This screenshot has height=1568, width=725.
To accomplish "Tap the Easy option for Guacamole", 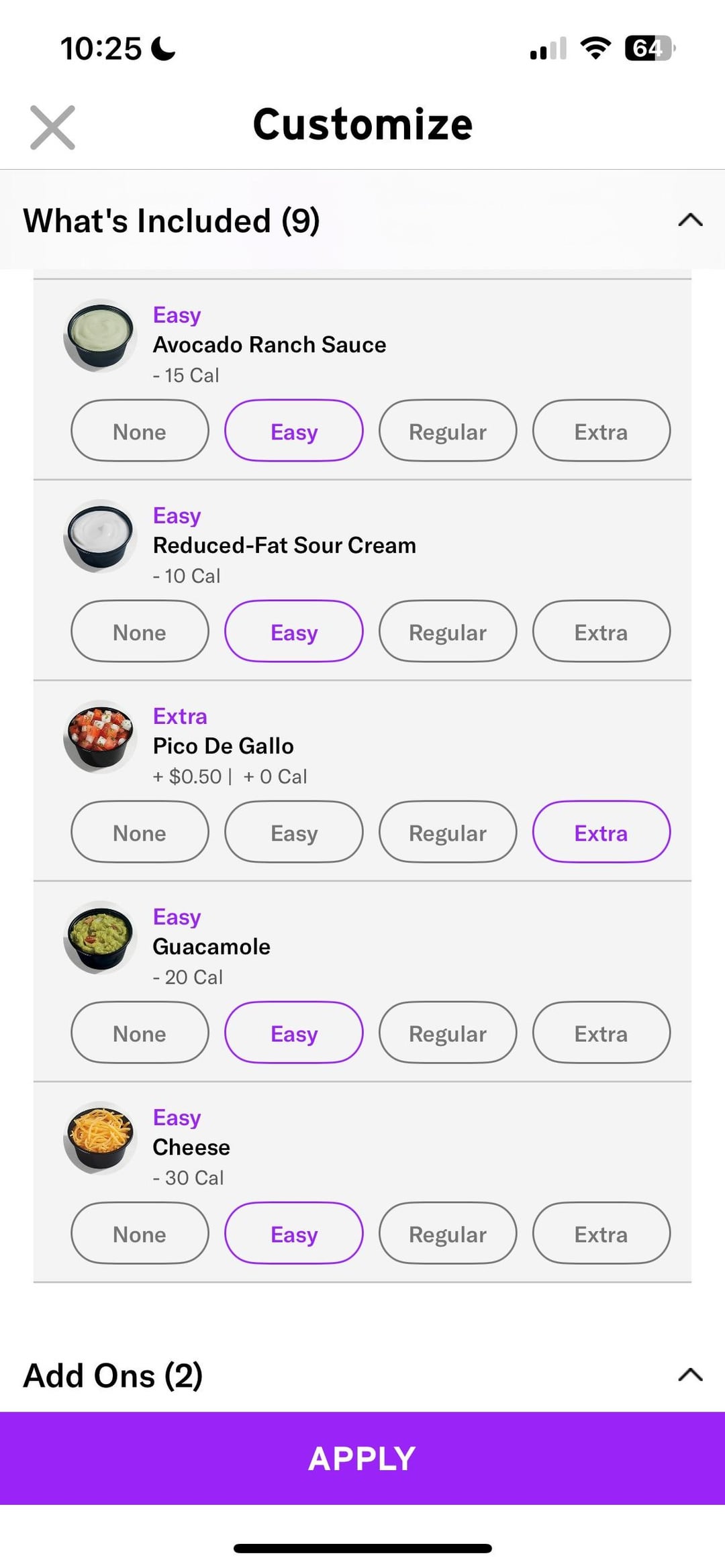I will [x=294, y=1033].
